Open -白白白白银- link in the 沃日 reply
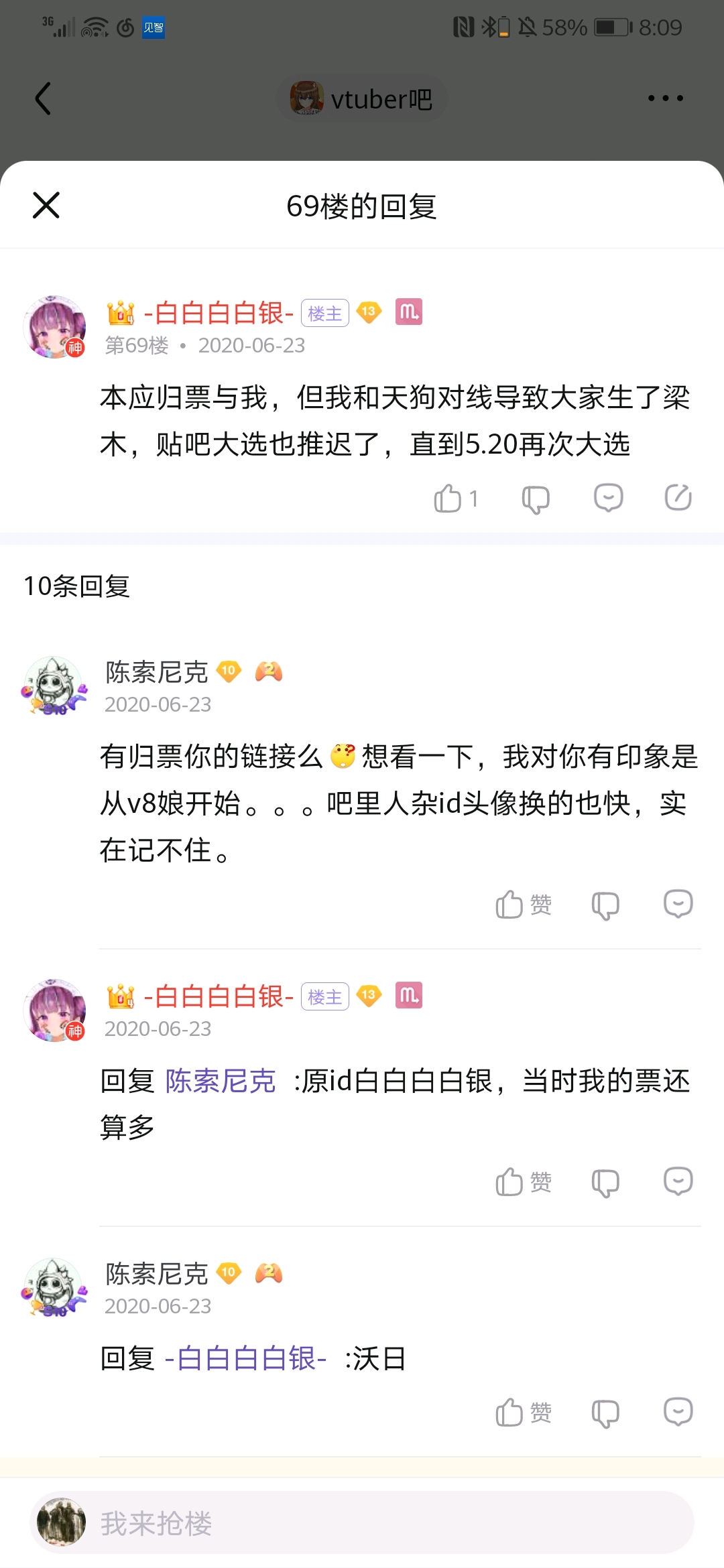Screen dimensions: 724x1568 point(245,1359)
